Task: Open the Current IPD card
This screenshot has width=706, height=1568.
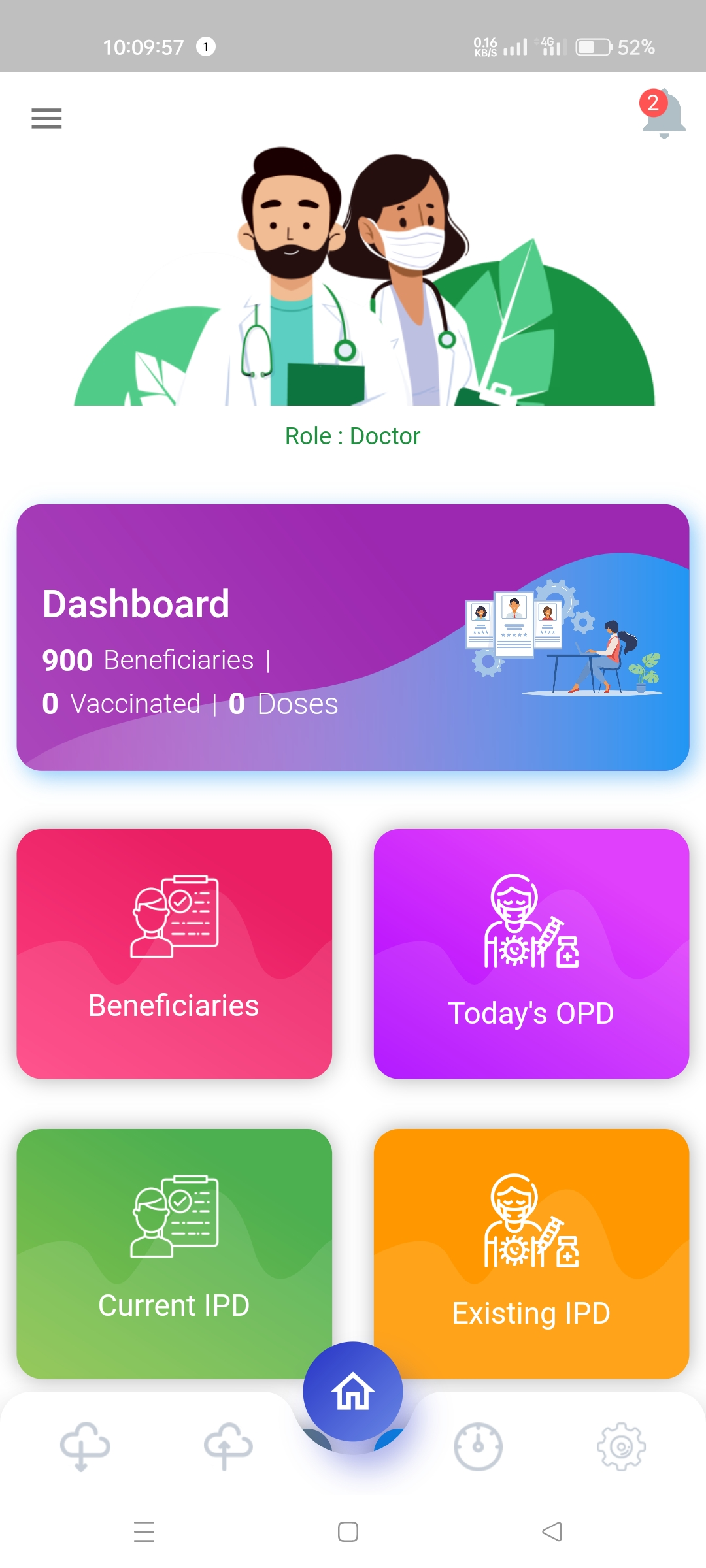Action: [175, 1254]
